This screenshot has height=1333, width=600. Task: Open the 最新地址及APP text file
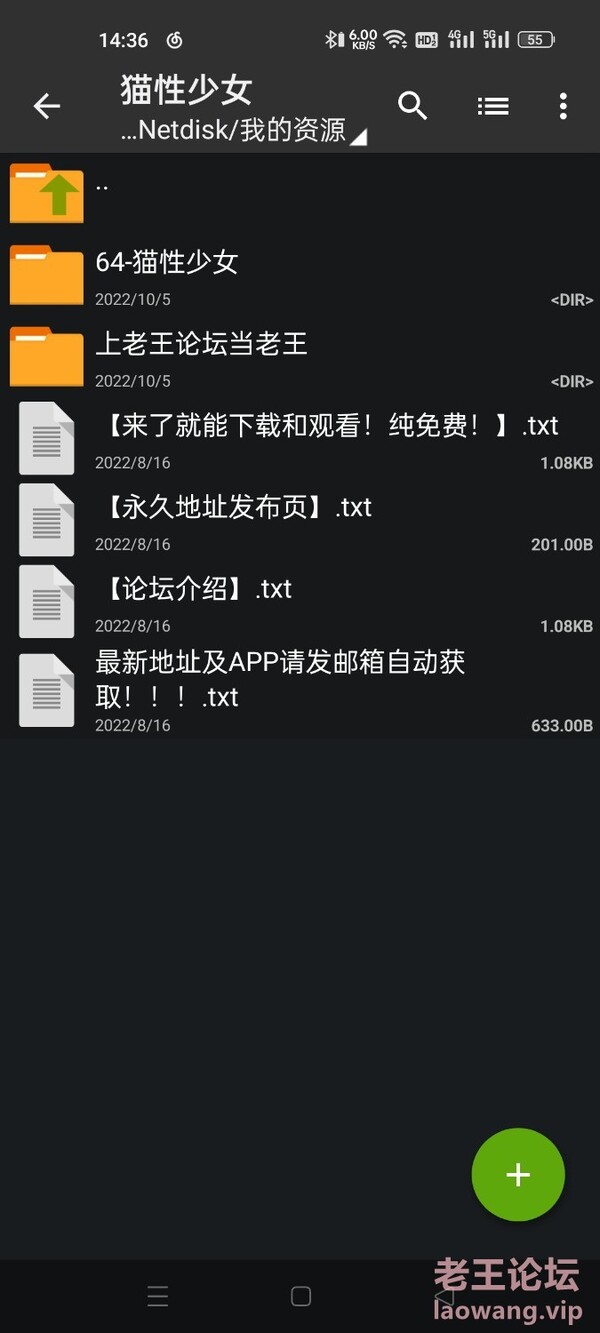click(x=300, y=690)
